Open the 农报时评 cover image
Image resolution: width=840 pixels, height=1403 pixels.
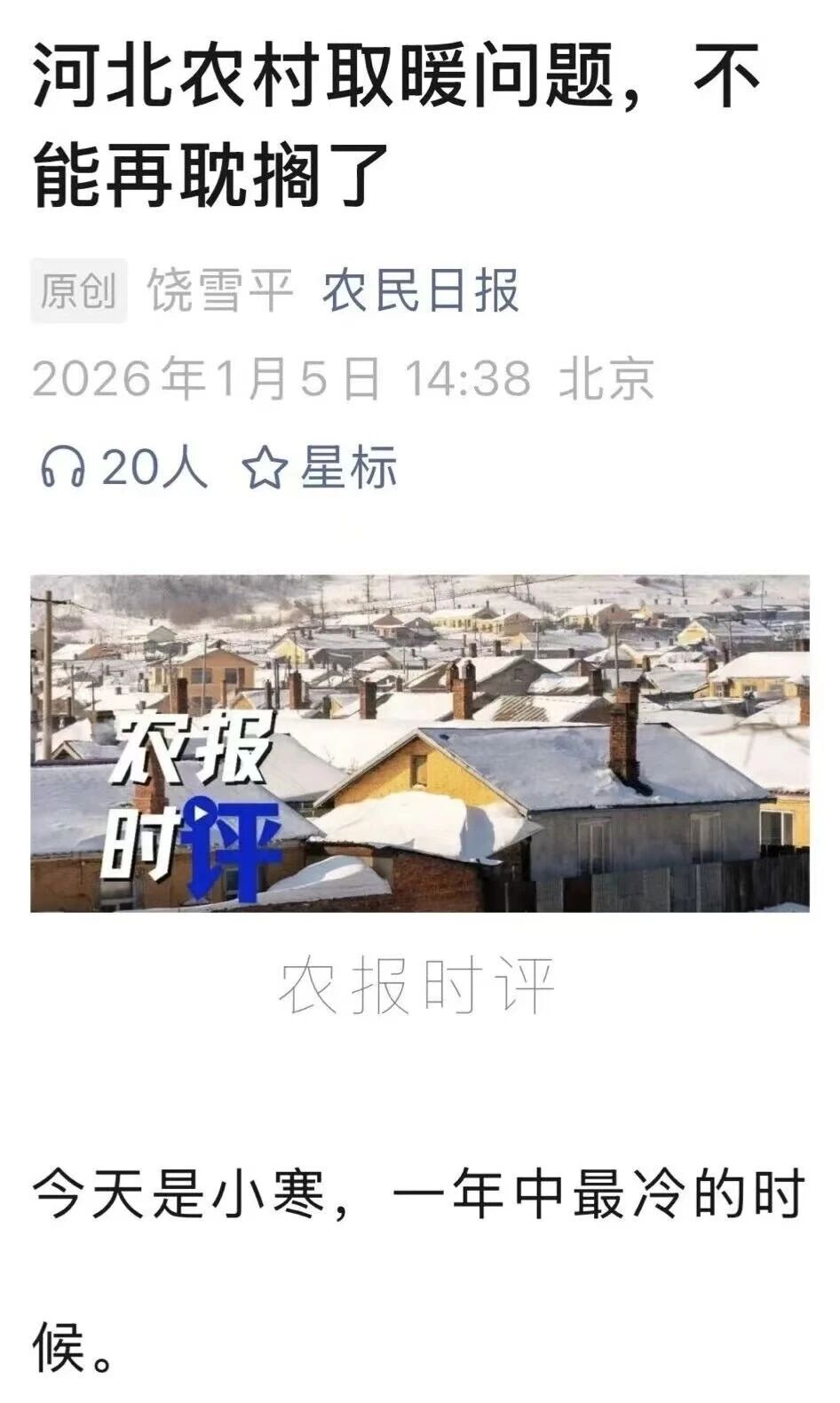click(x=420, y=742)
